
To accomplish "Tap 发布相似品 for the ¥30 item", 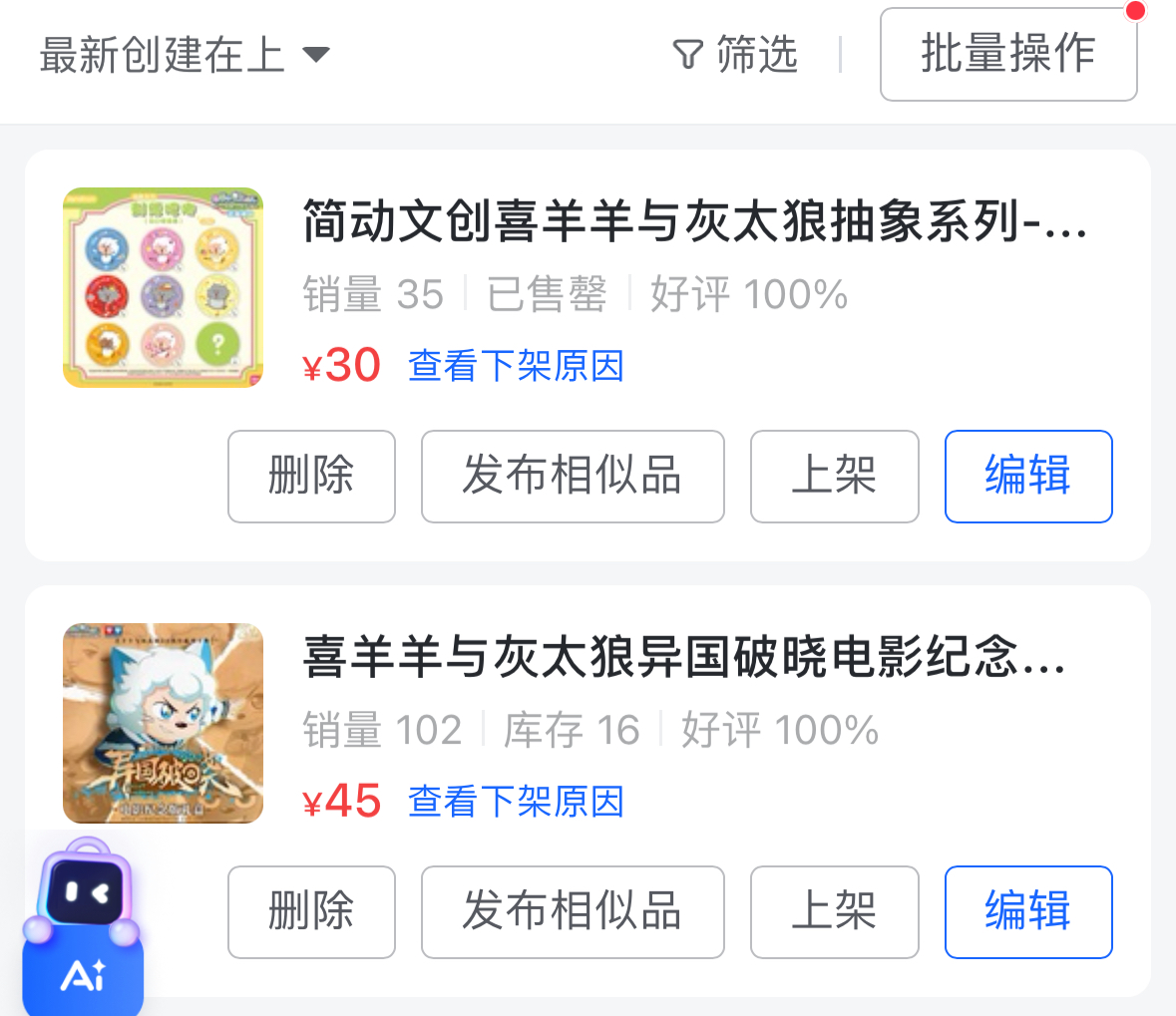I will [x=573, y=477].
